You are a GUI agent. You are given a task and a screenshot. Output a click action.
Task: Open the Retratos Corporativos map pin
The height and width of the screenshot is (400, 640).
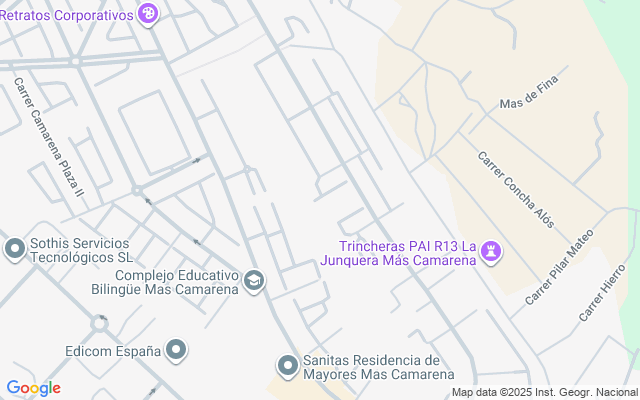pyautogui.click(x=149, y=14)
